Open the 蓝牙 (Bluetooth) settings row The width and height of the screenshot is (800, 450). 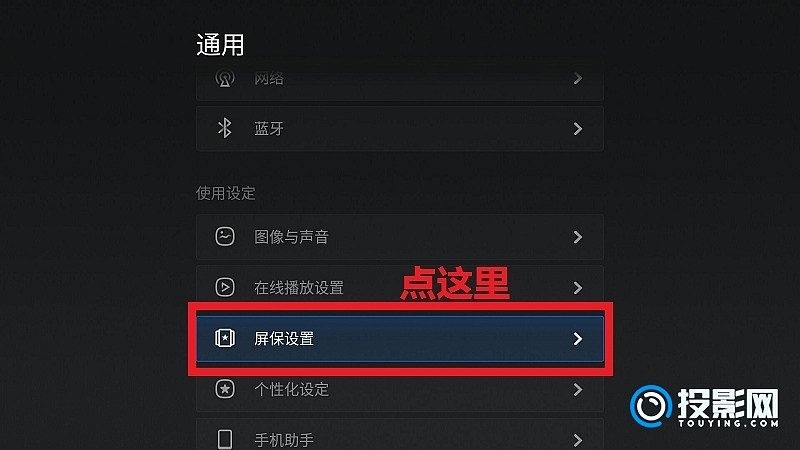[x=399, y=129]
